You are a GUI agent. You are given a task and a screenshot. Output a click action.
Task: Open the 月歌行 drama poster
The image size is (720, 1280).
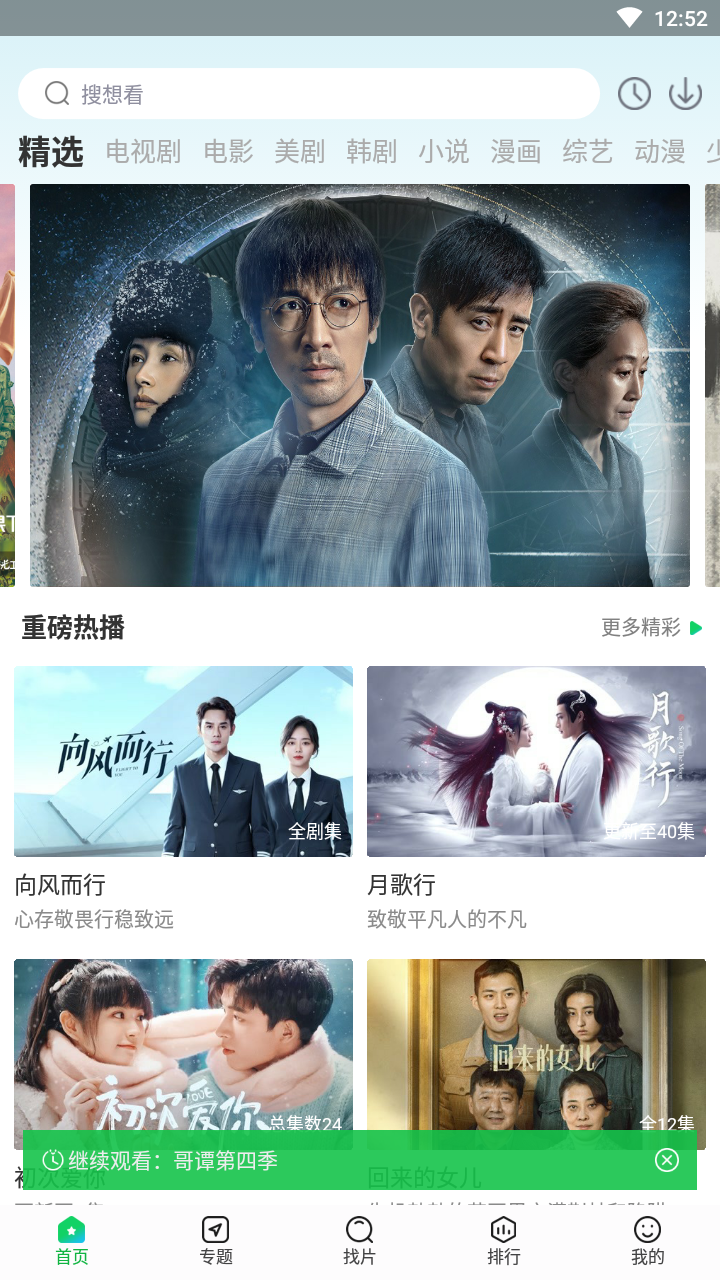tap(536, 762)
